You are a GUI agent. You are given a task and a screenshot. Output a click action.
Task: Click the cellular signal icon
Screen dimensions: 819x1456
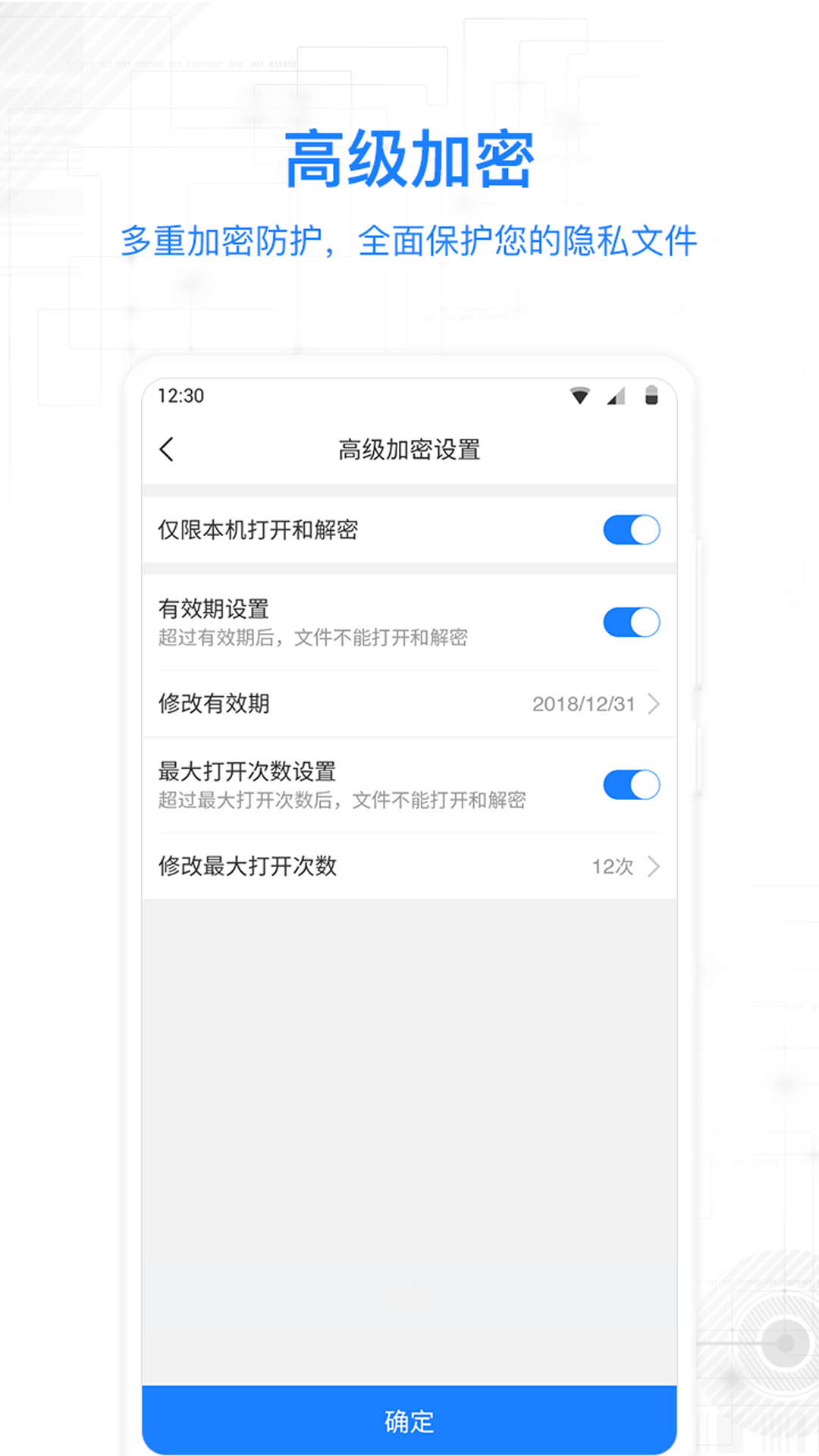pyautogui.click(x=615, y=396)
